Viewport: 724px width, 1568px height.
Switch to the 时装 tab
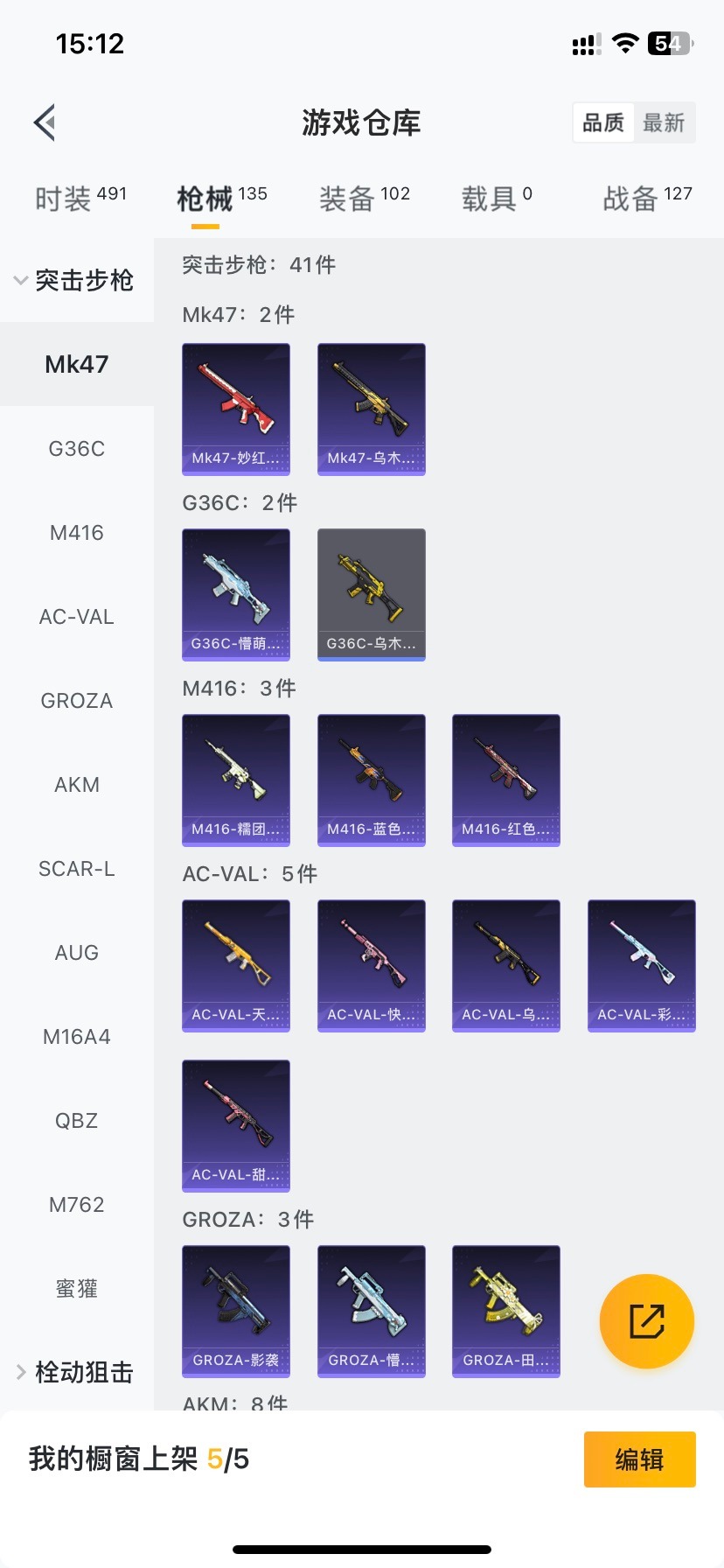click(x=80, y=199)
